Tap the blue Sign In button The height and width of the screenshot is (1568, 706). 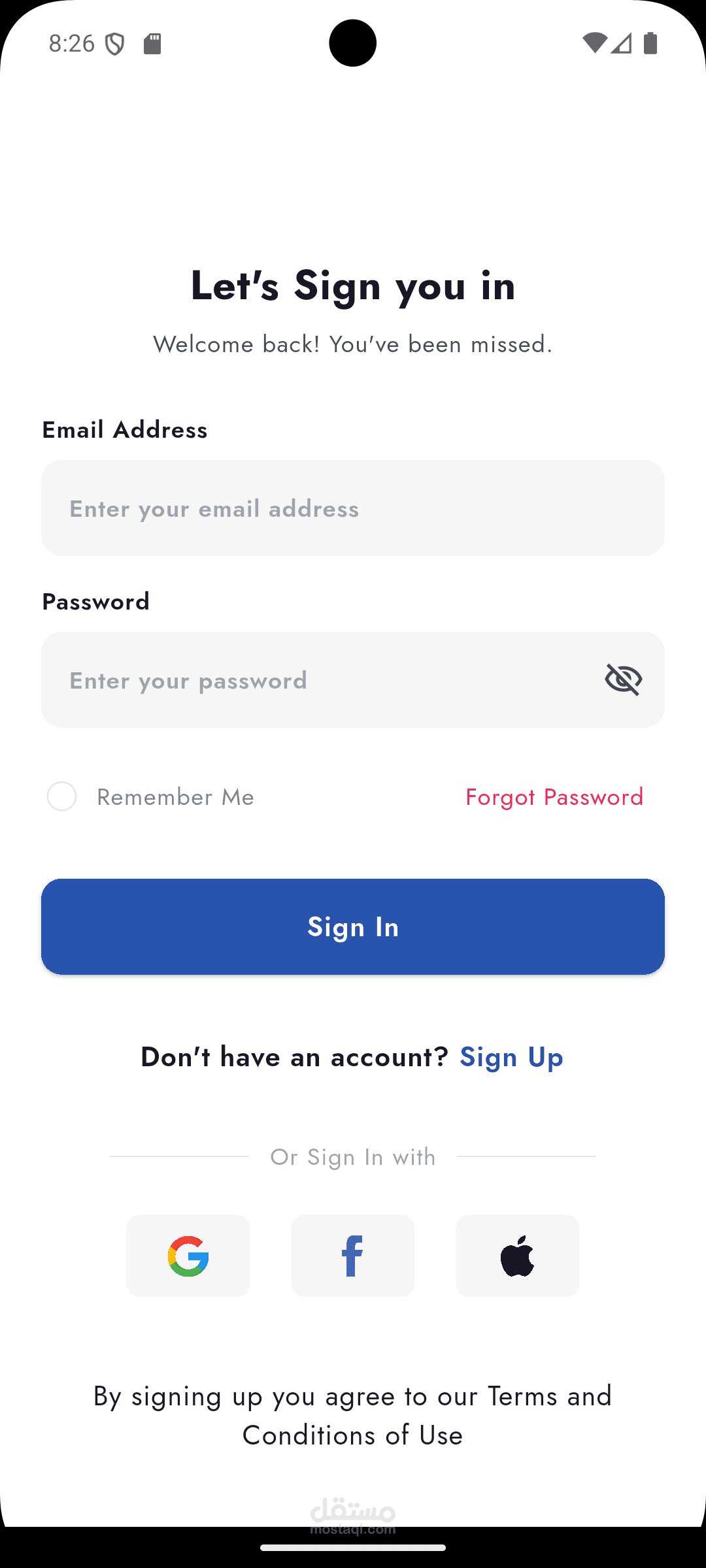point(353,926)
